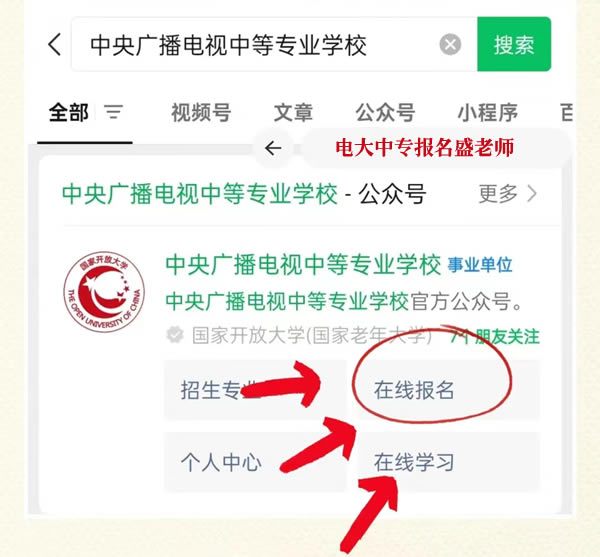600x557 pixels.
Task: Switch to the 视频号 tab
Action: click(200, 112)
